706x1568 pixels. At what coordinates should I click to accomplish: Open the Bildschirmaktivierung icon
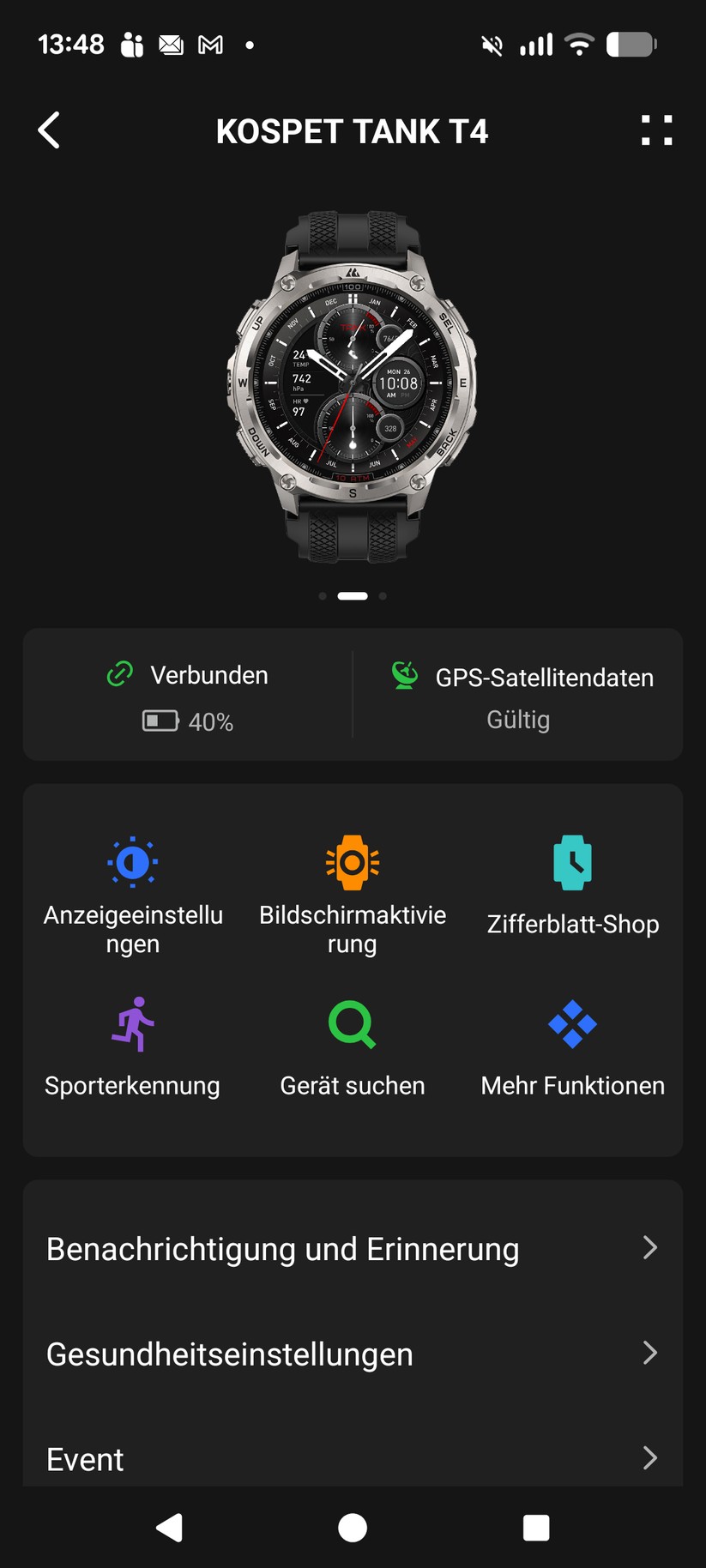pos(353,862)
